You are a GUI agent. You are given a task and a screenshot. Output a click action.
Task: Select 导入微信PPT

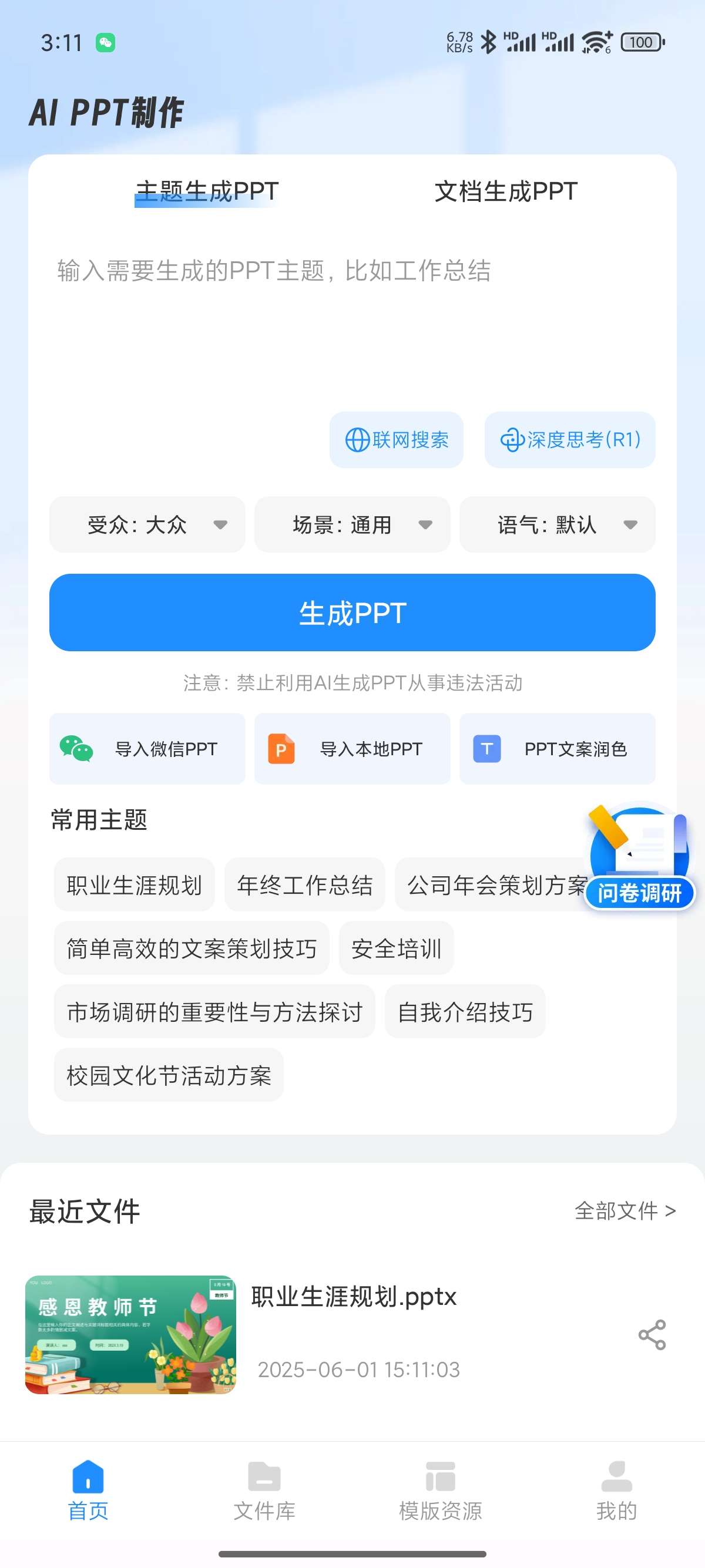pos(147,749)
